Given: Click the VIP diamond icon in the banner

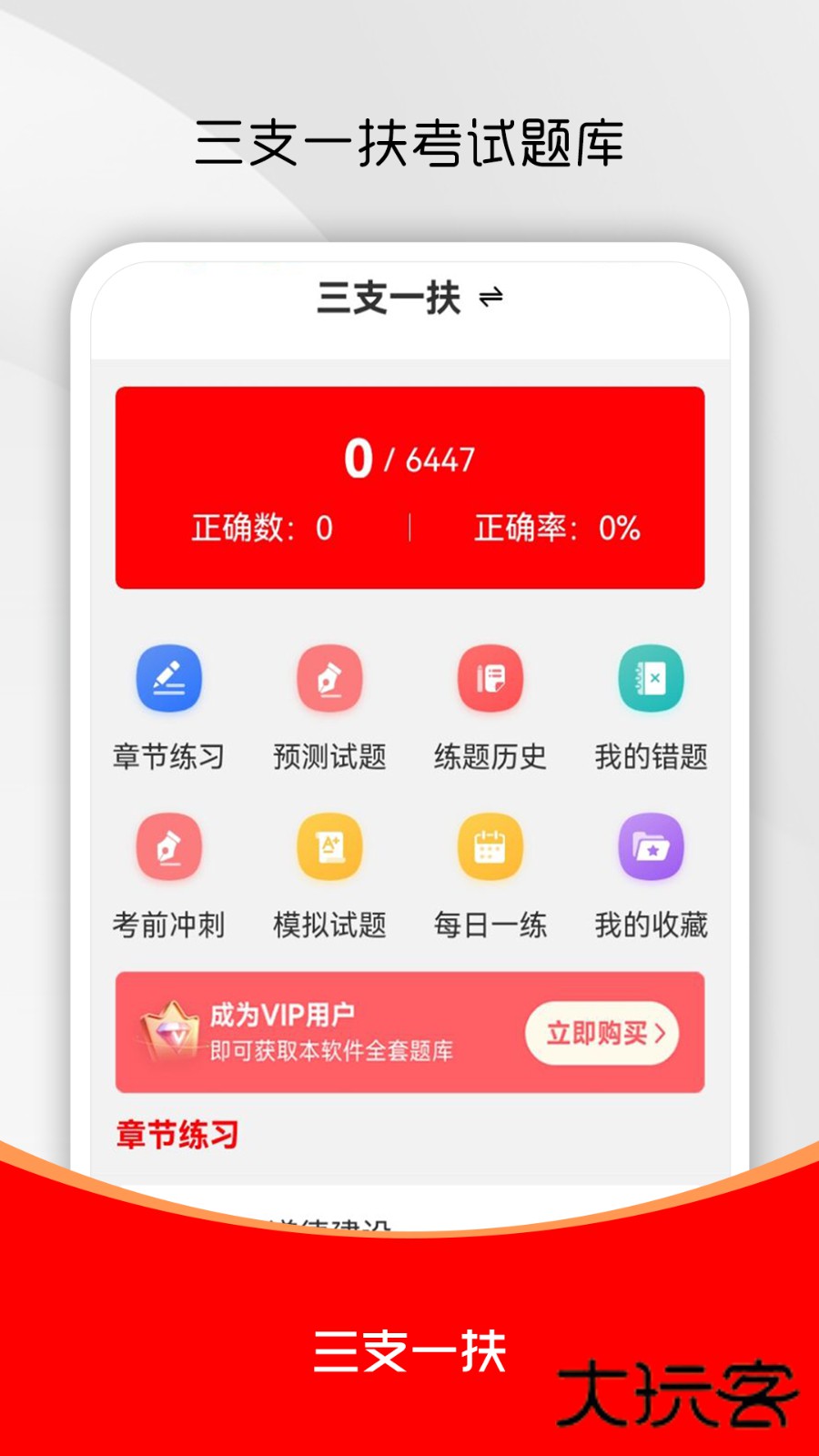Looking at the screenshot, I should [173, 1033].
